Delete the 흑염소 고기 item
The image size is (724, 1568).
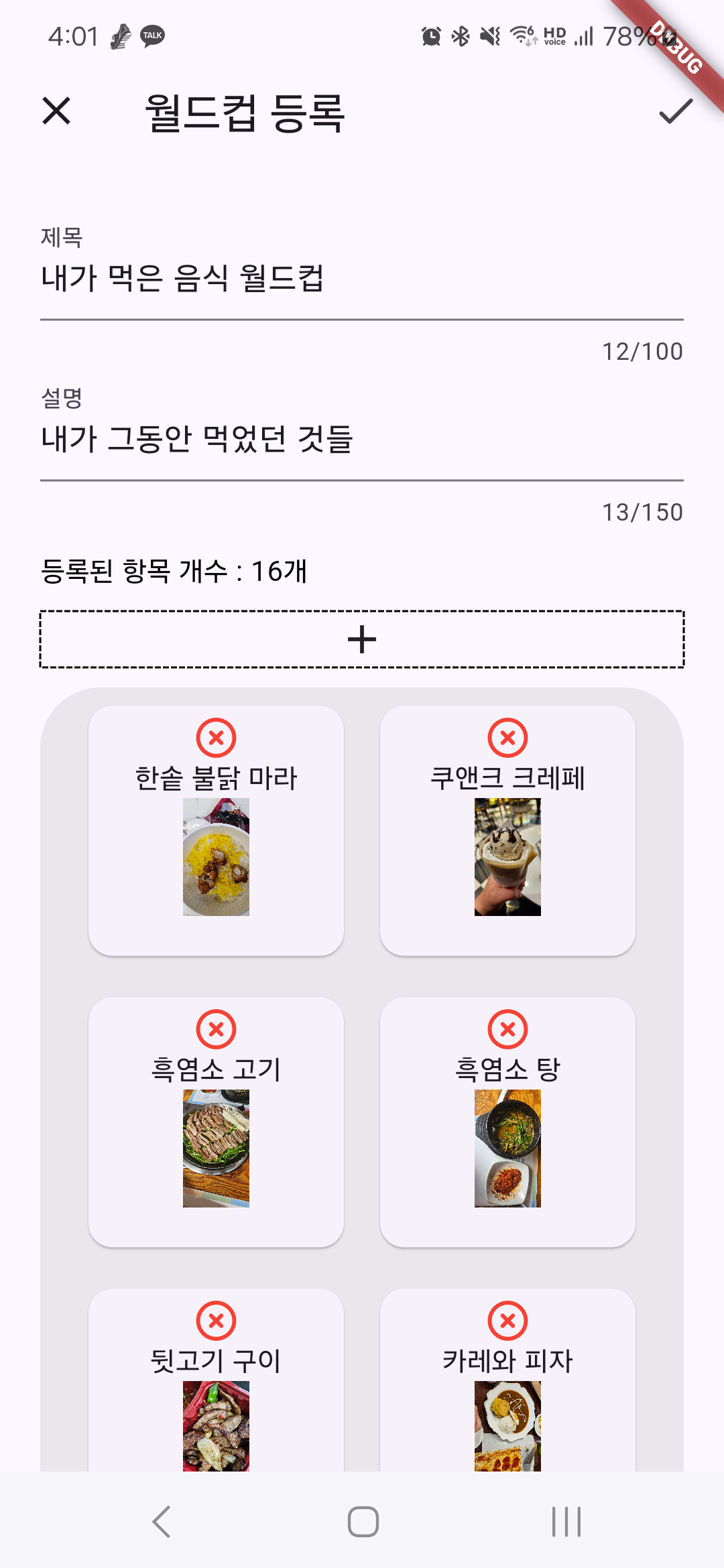[216, 1029]
